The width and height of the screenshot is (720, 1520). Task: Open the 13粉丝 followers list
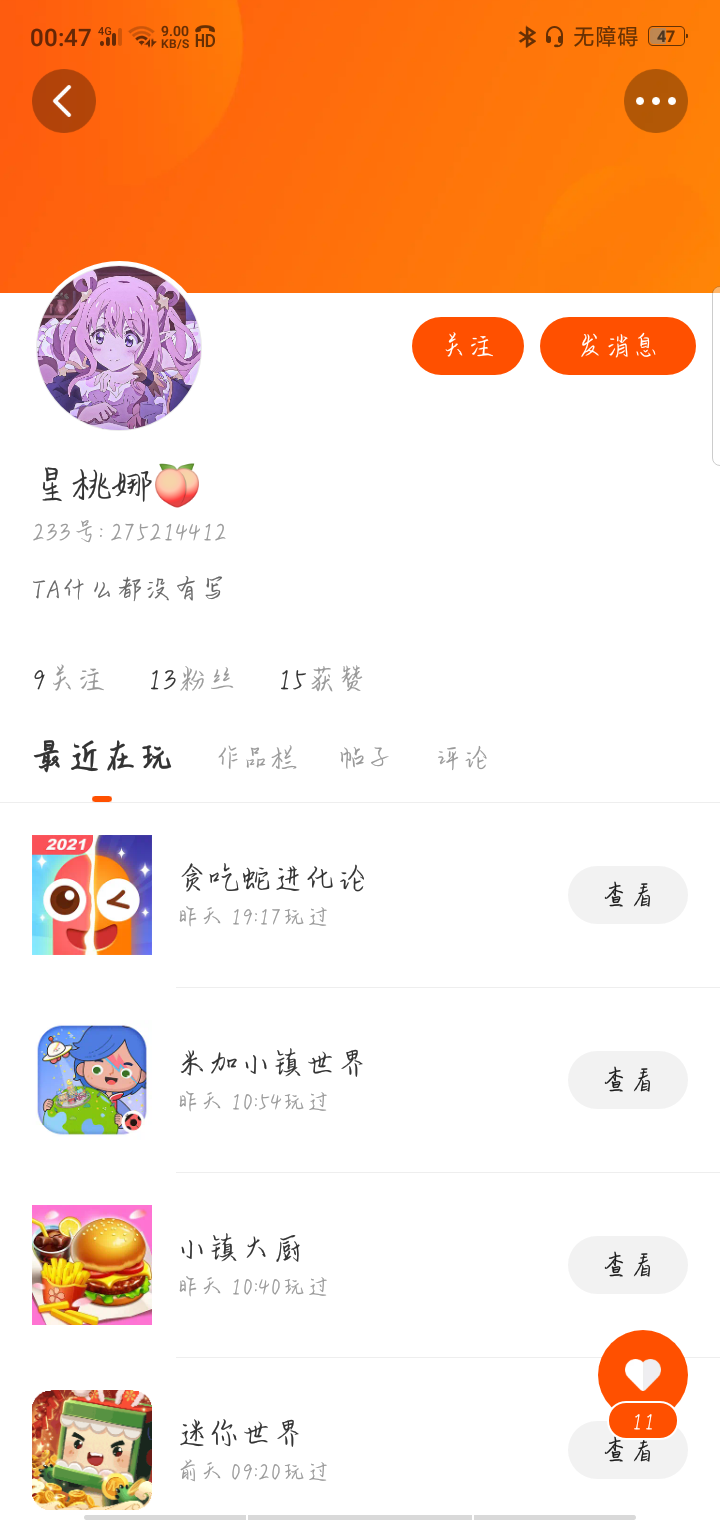[x=191, y=680]
